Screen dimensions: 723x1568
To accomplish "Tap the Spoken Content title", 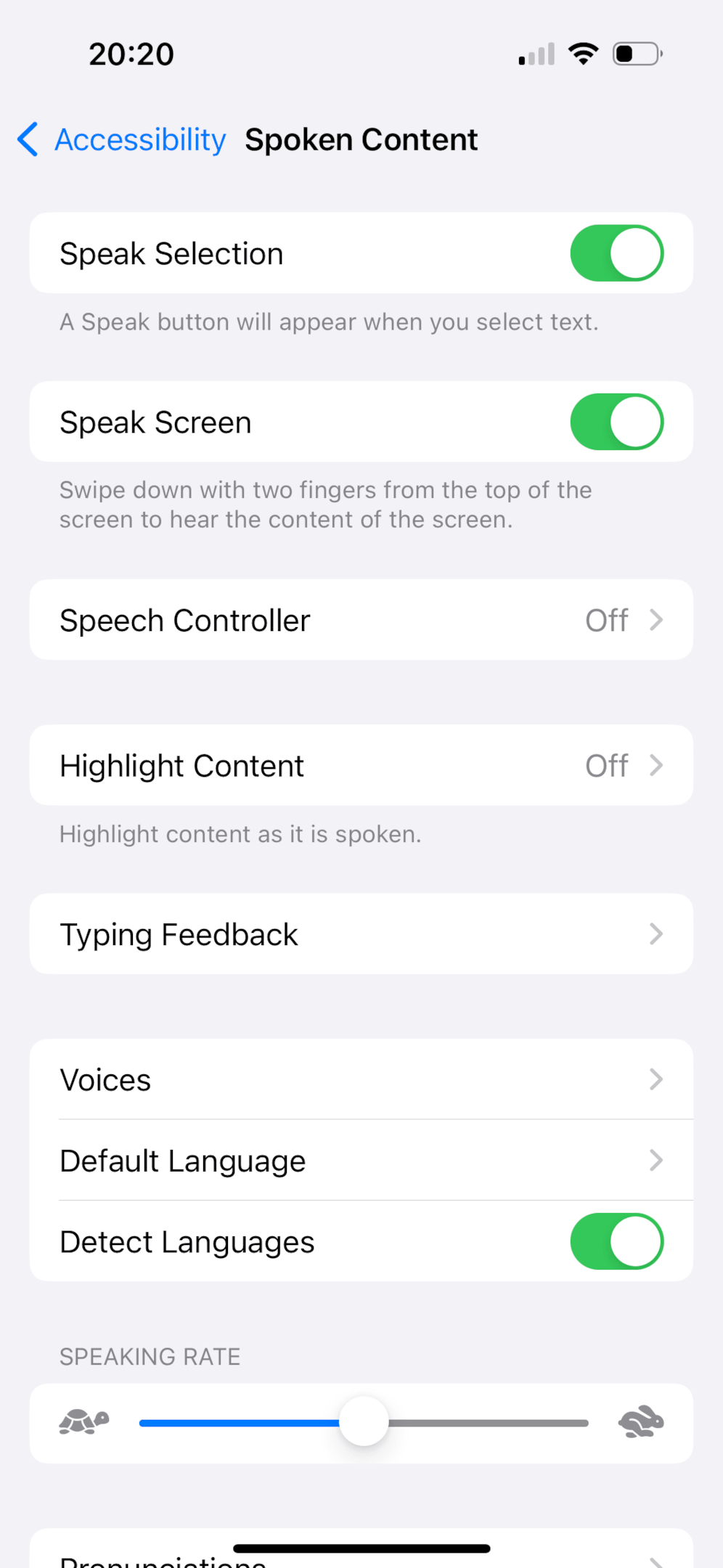I will pos(361,139).
